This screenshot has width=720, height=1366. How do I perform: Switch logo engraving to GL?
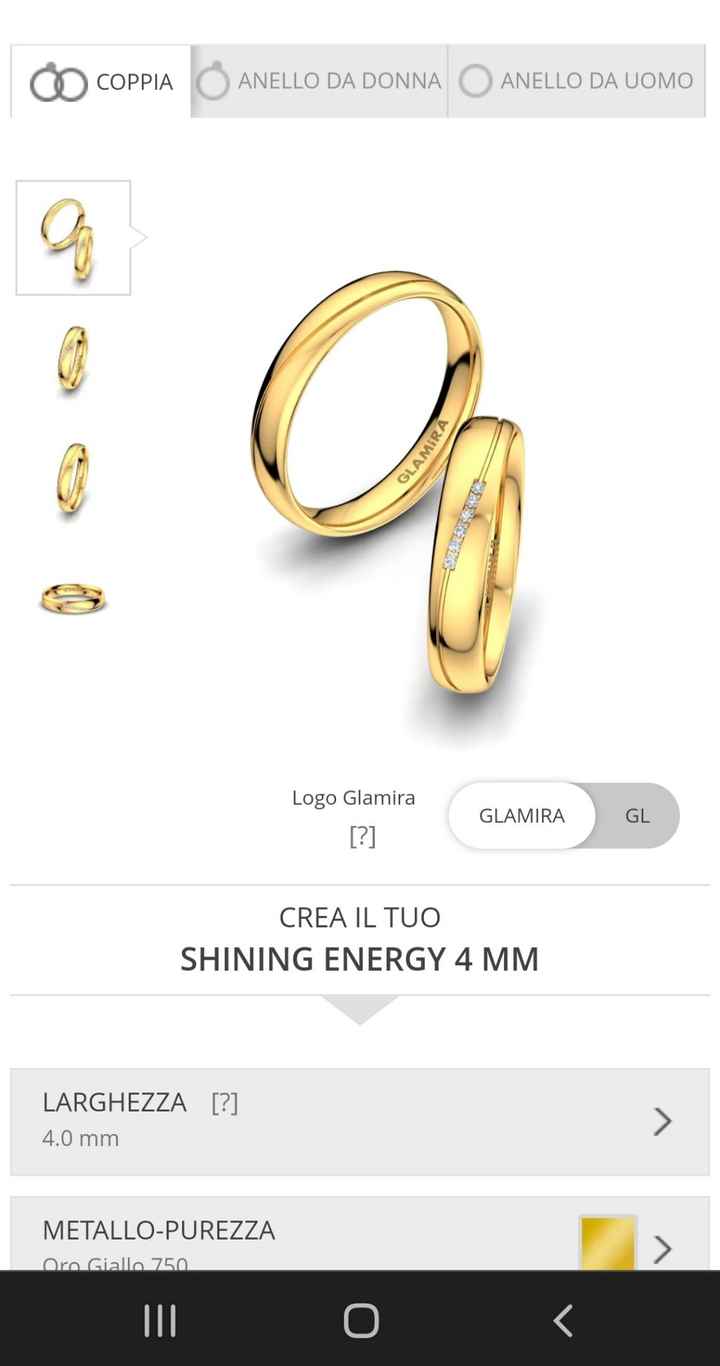637,816
